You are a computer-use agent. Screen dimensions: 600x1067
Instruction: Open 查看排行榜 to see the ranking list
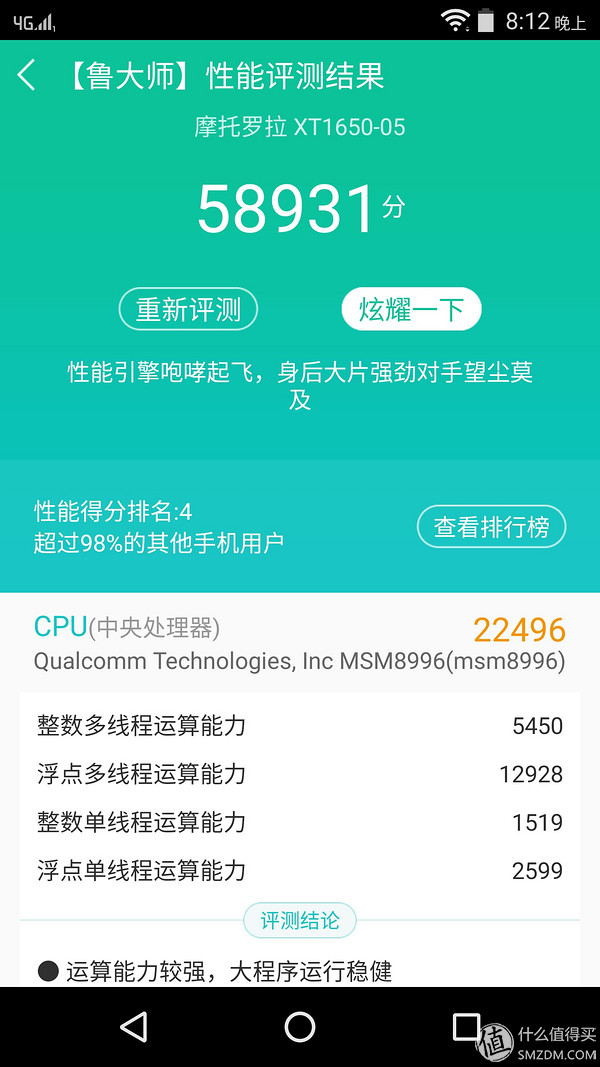(x=491, y=527)
